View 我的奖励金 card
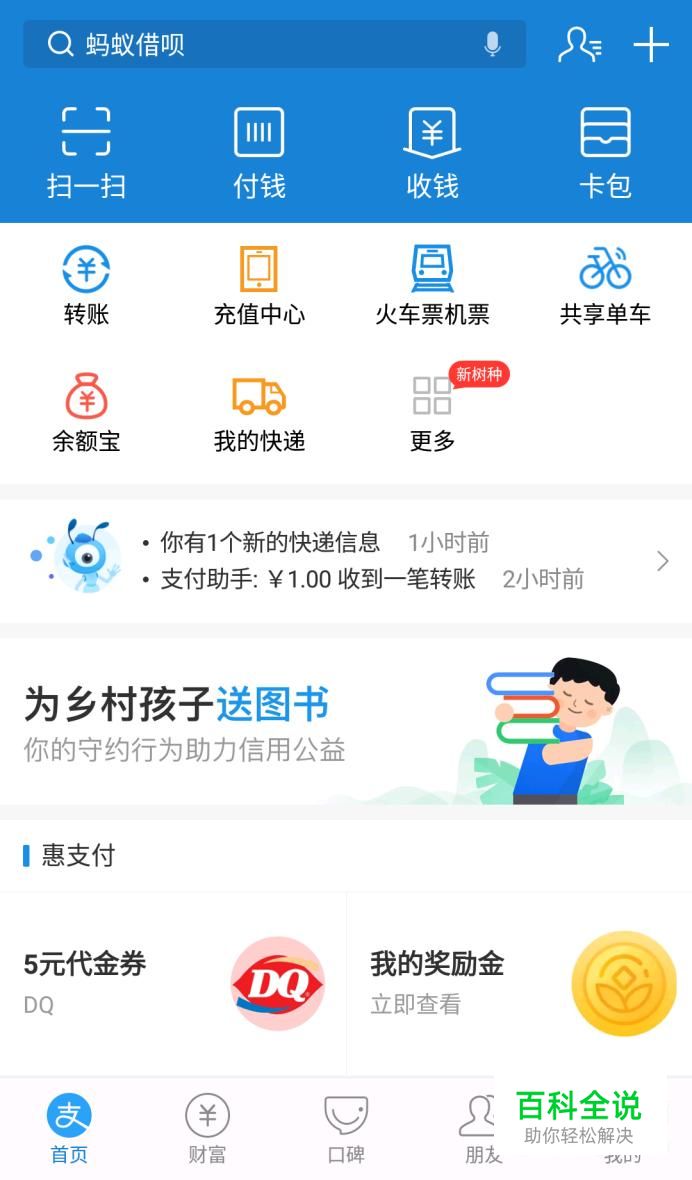 (520, 983)
